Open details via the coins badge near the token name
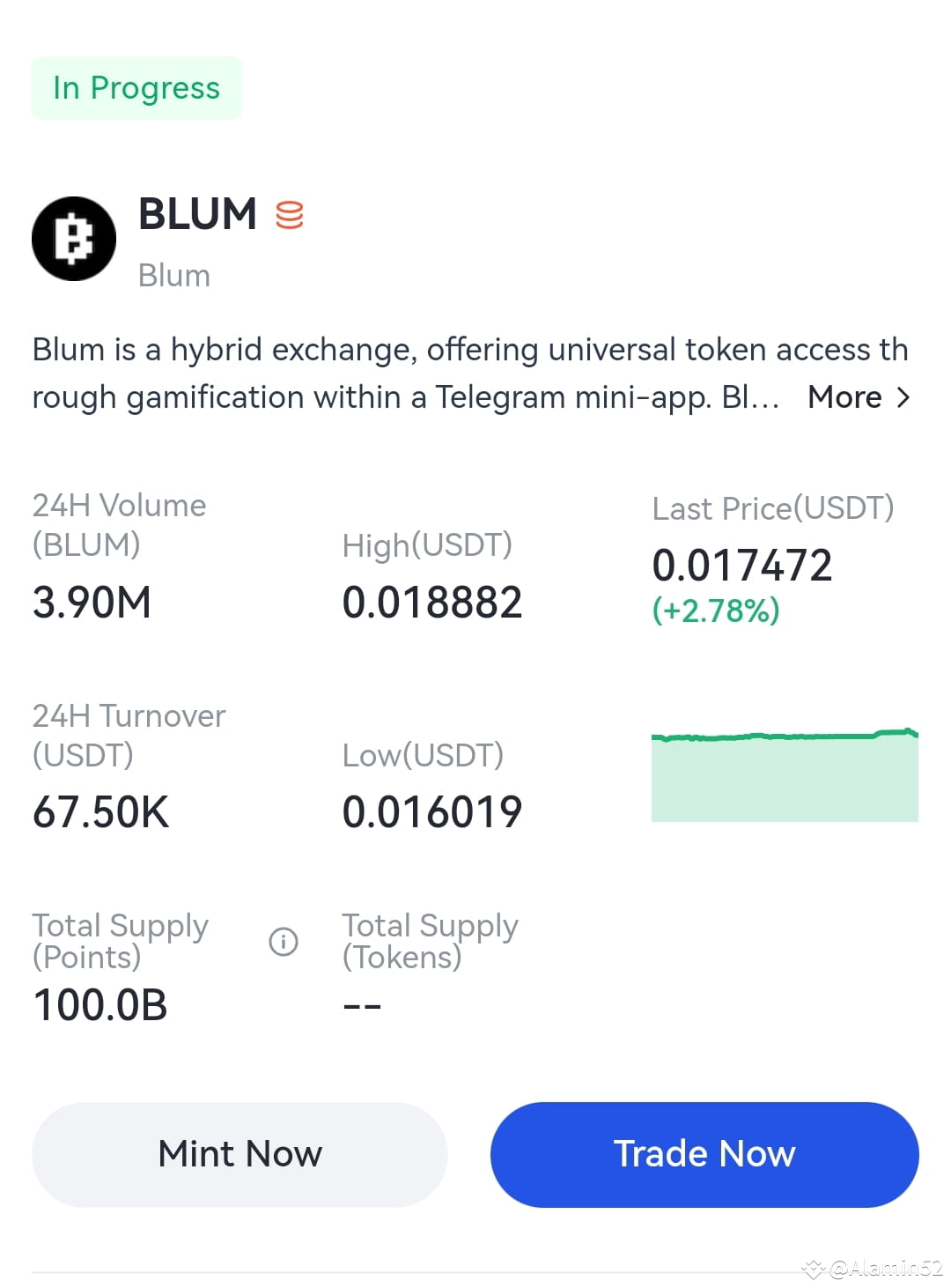Screen dimensions: 951x1288 [291, 213]
